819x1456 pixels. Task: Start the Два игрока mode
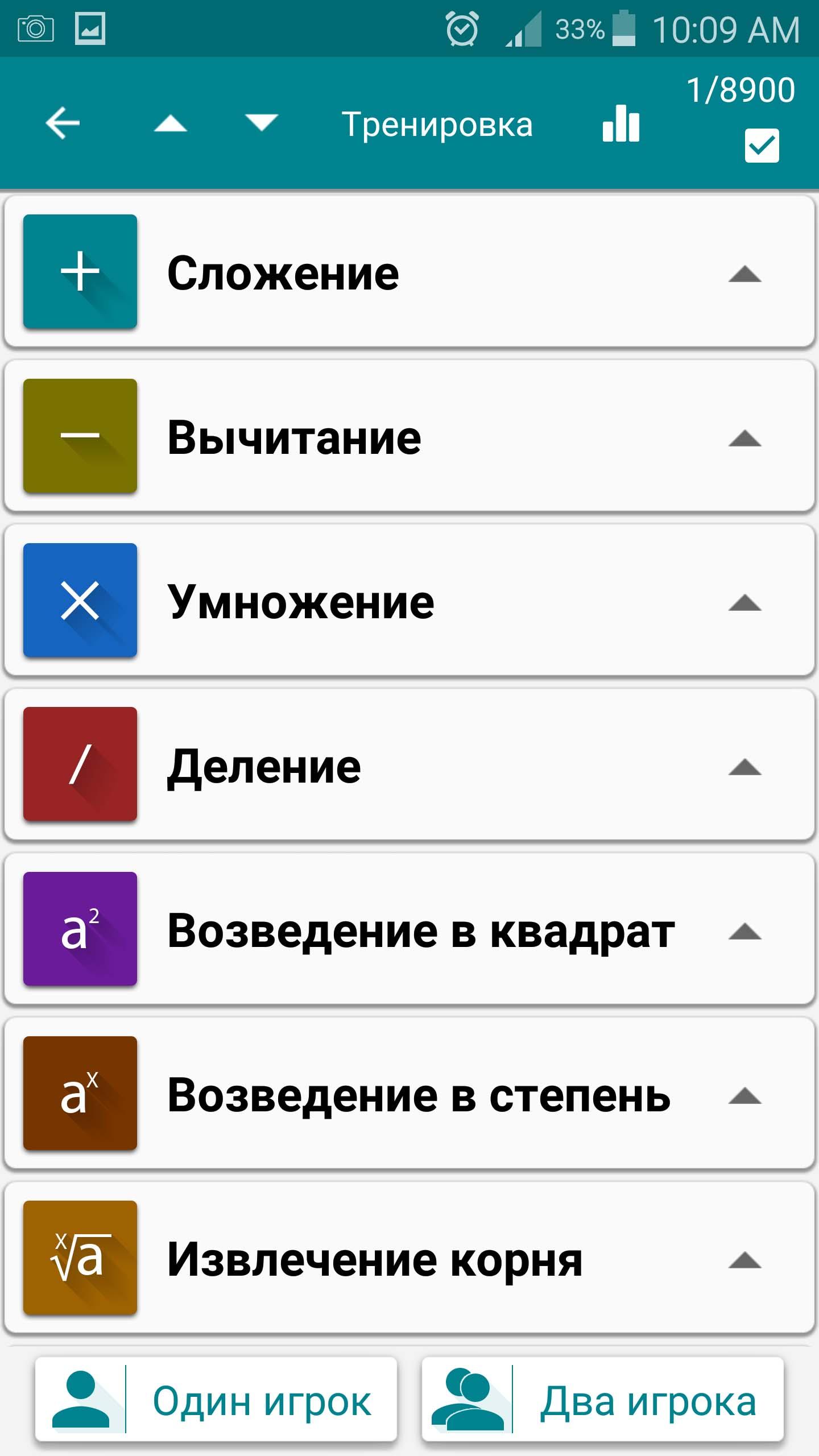click(603, 1400)
